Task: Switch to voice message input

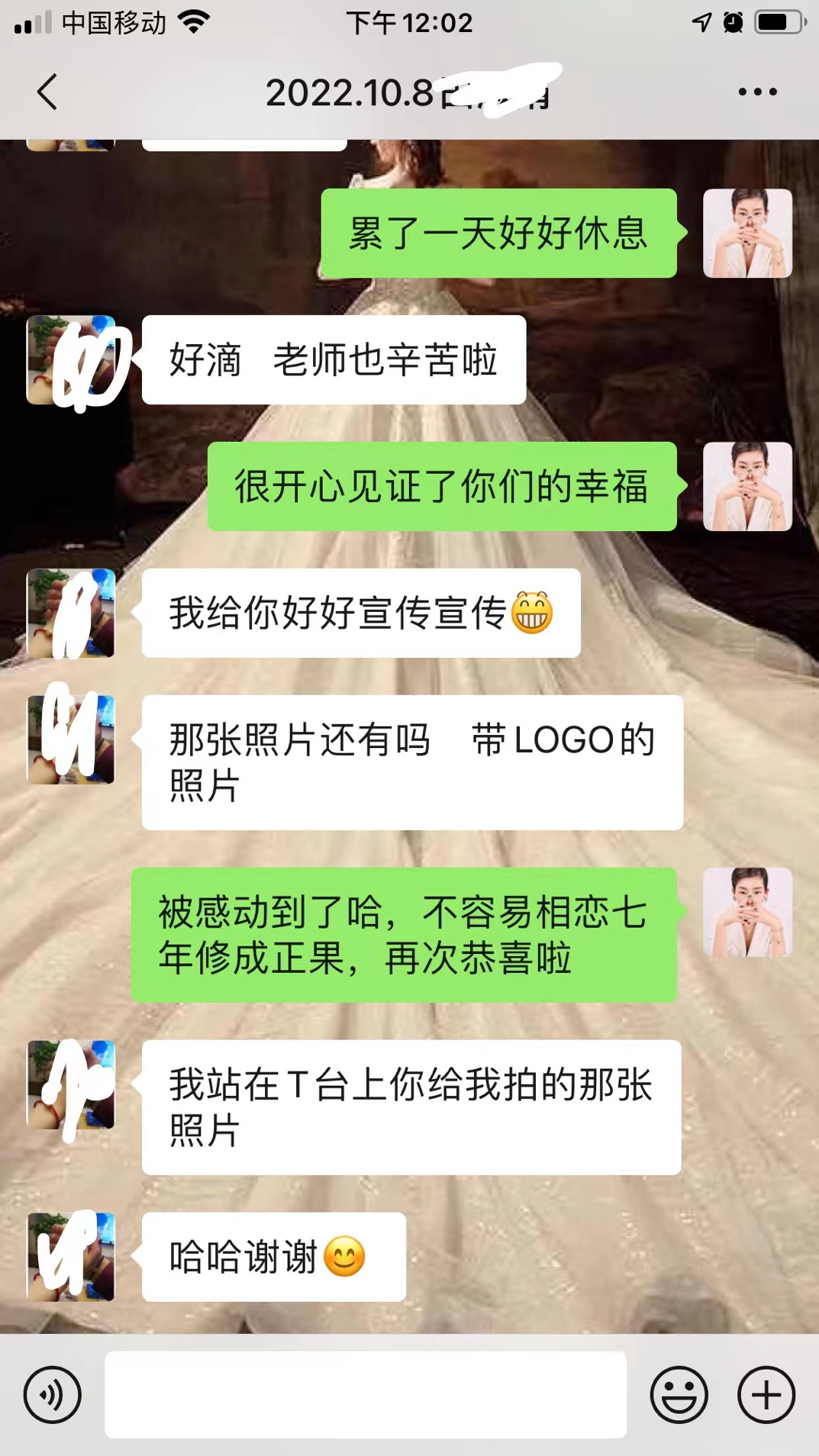Action: coord(52,1395)
